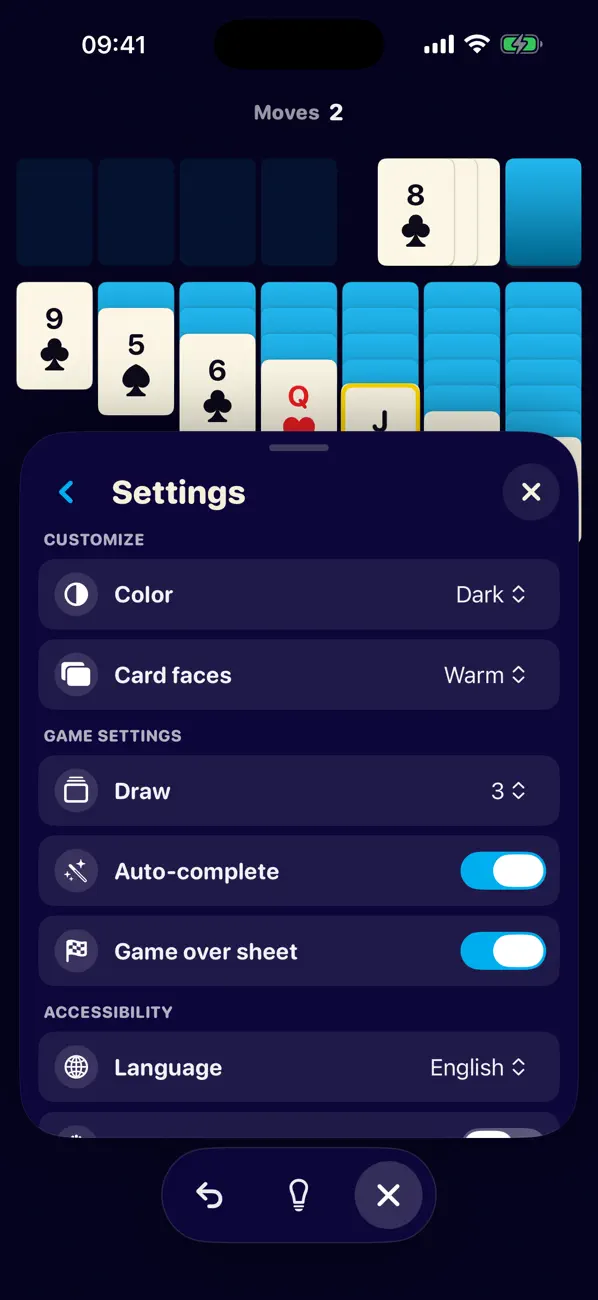Tap the X button in the bottom toolbar
The image size is (598, 1300).
coord(388,1195)
